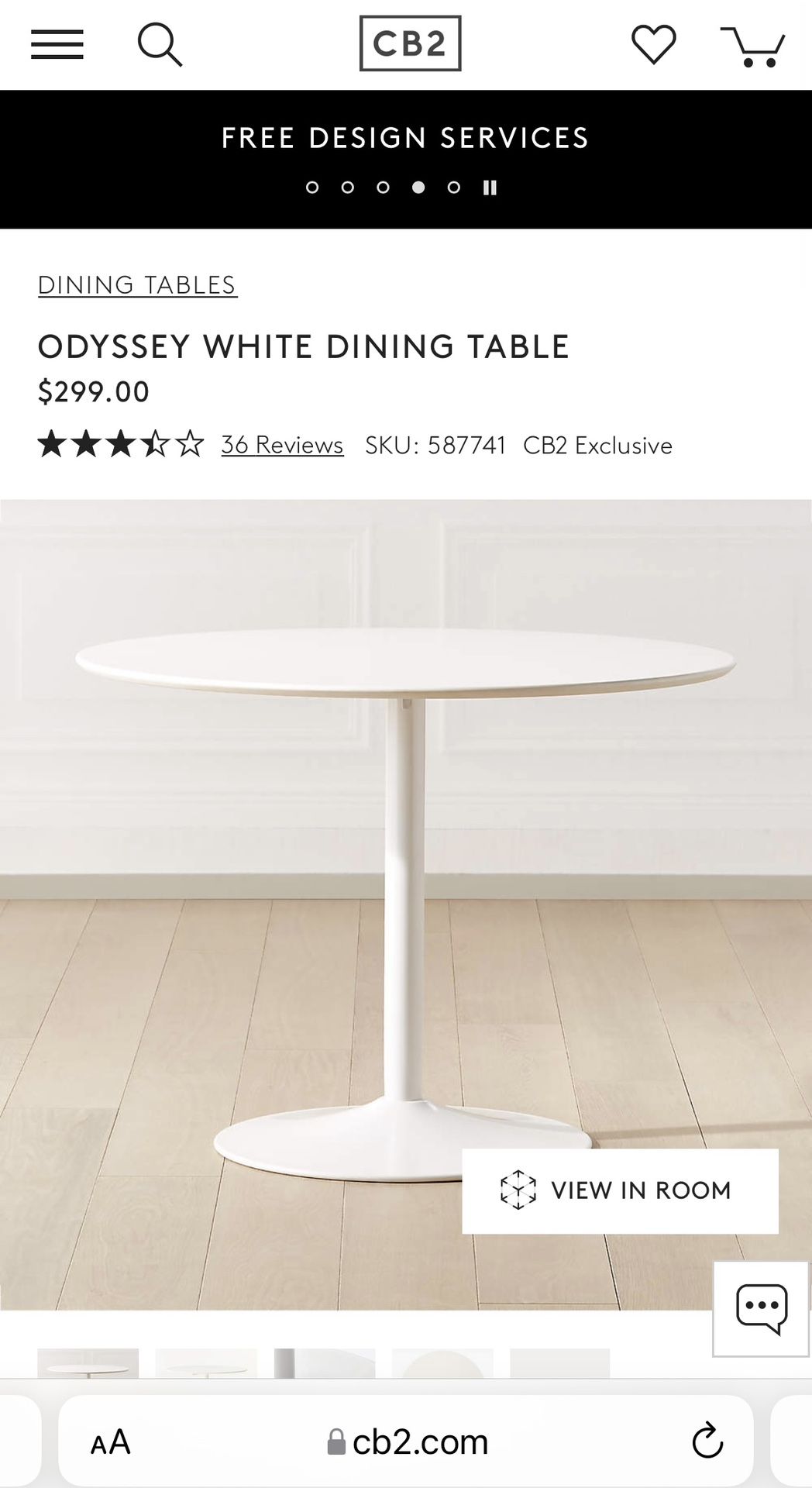Open the favorites heart

point(653,44)
